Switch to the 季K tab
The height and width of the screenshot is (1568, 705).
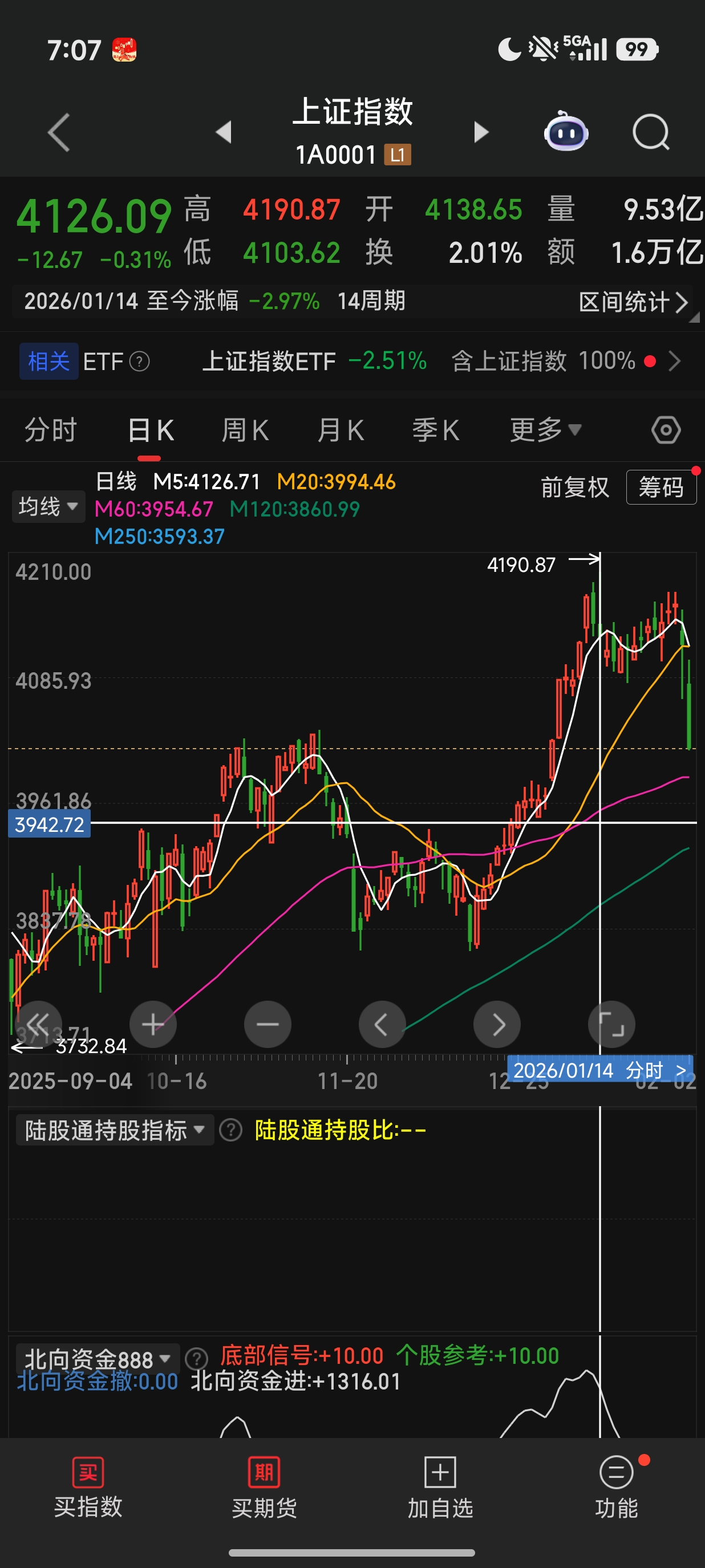[436, 430]
